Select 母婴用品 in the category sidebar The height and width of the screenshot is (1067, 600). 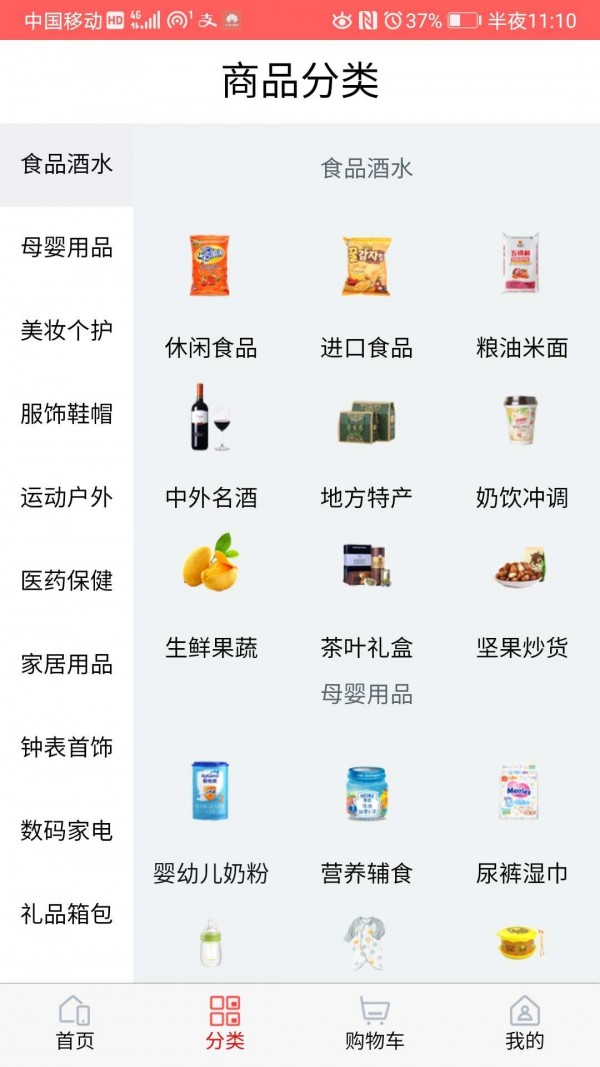[x=66, y=248]
